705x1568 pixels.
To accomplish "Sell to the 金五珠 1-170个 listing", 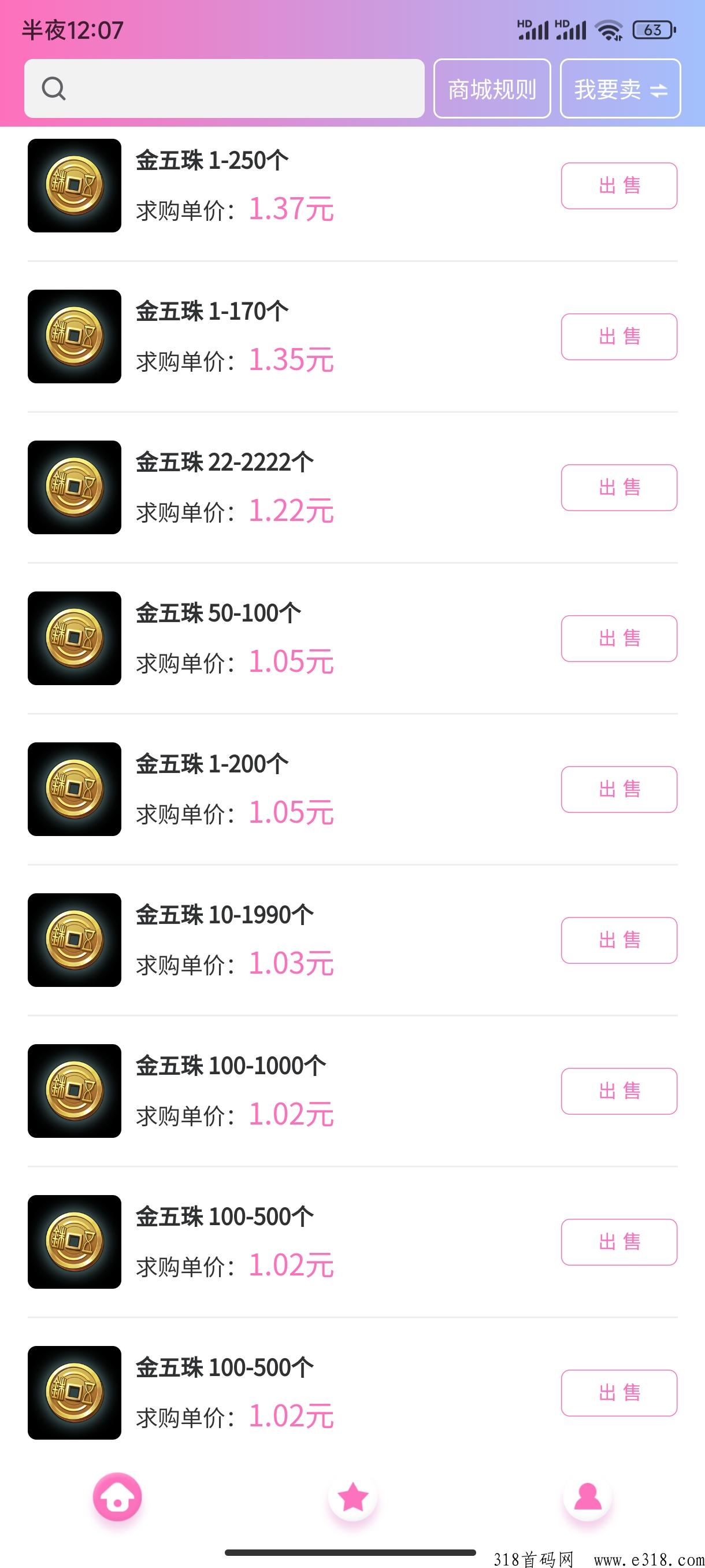I will [619, 336].
